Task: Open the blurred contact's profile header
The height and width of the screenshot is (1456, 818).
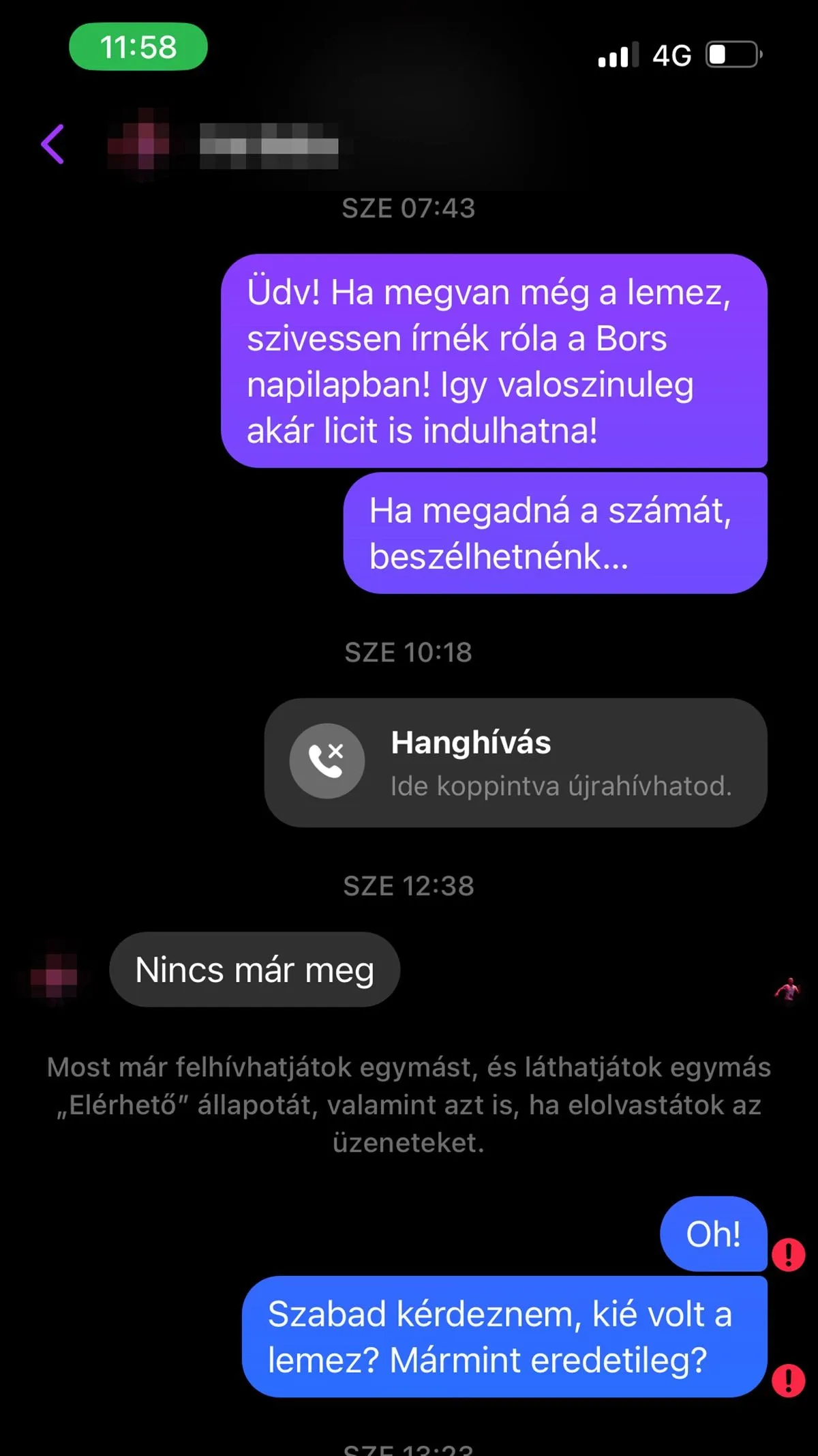Action: click(x=225, y=145)
